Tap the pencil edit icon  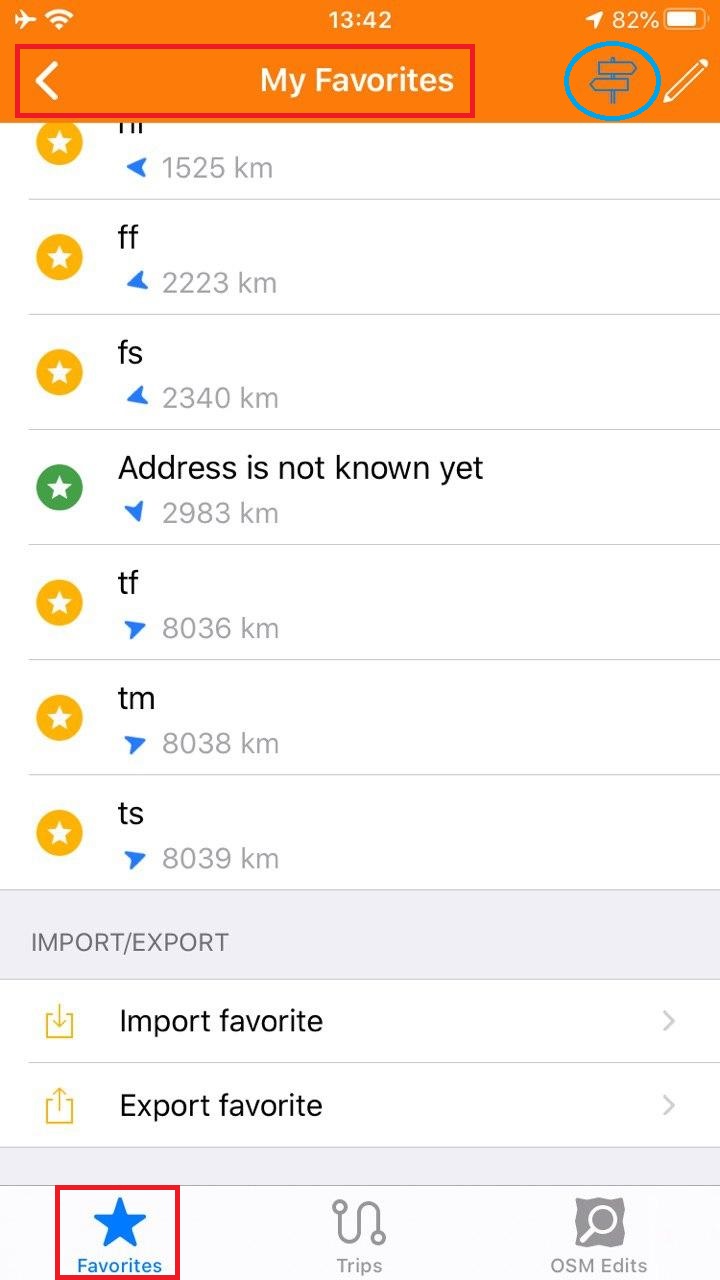(684, 81)
